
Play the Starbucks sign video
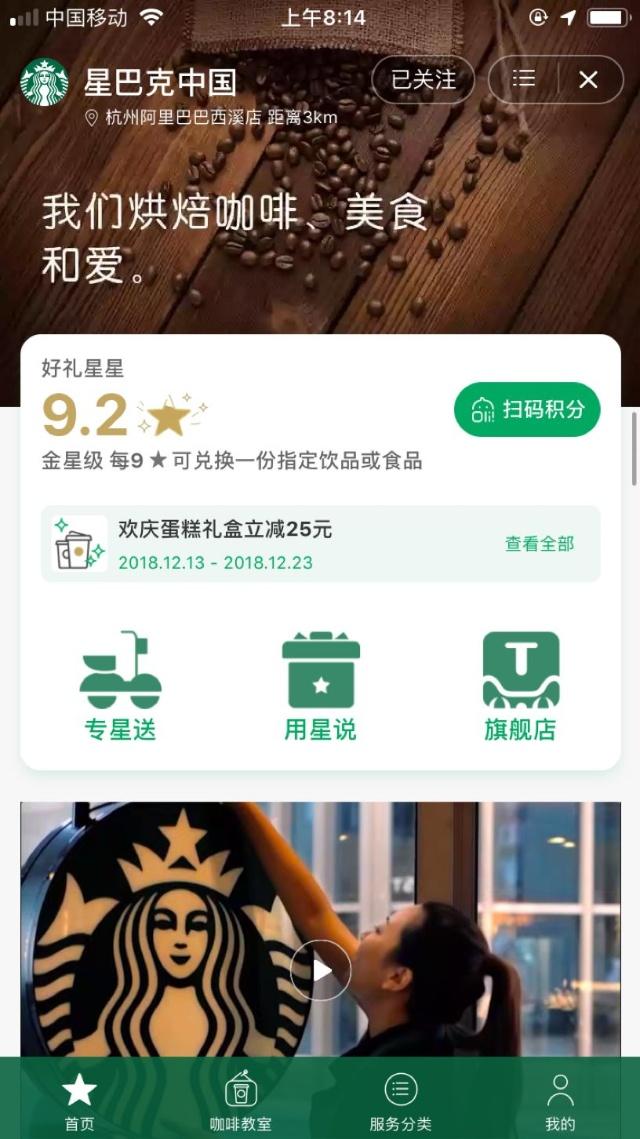click(320, 969)
